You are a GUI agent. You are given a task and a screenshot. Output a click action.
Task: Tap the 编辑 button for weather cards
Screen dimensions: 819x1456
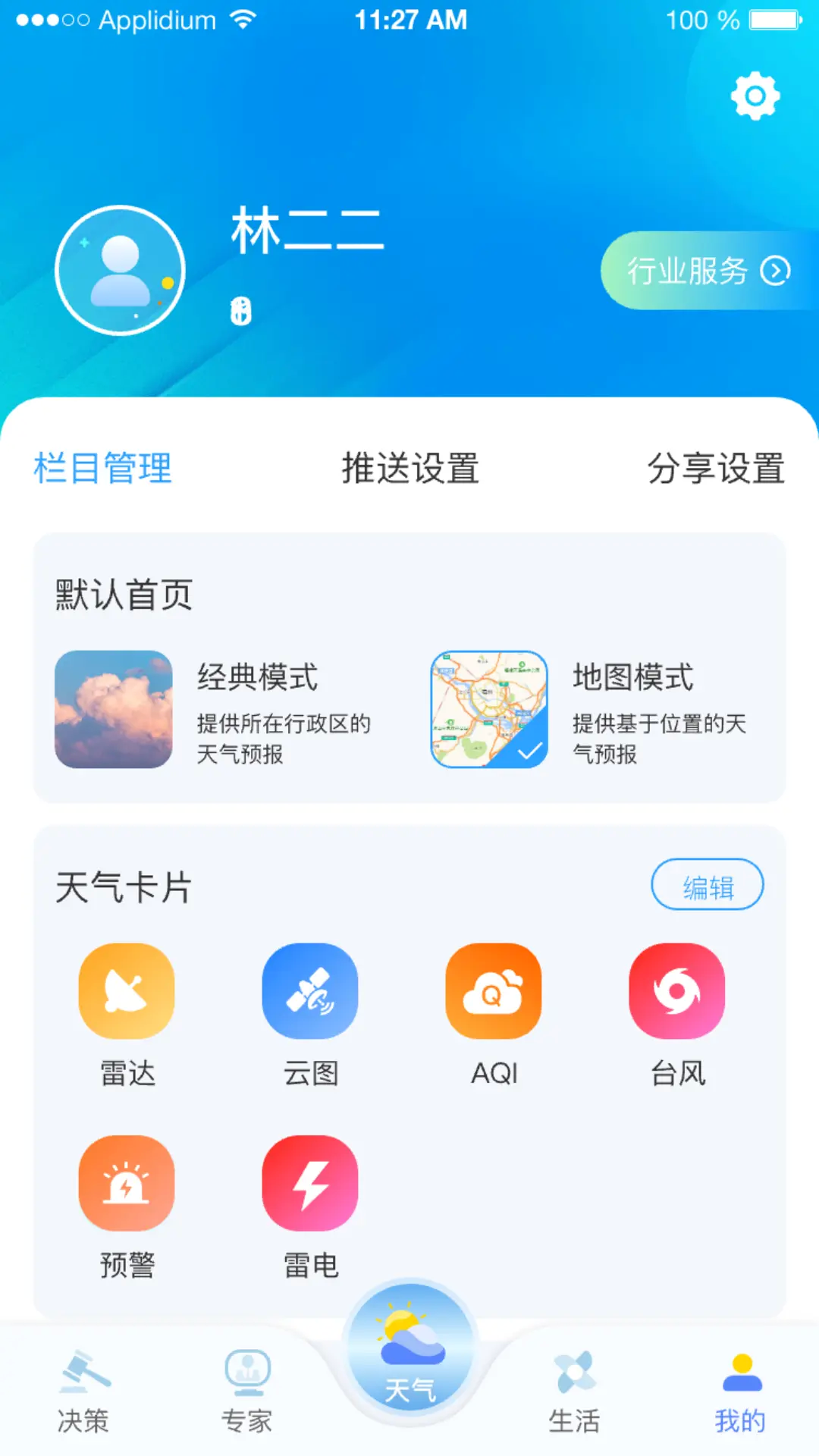tap(707, 884)
